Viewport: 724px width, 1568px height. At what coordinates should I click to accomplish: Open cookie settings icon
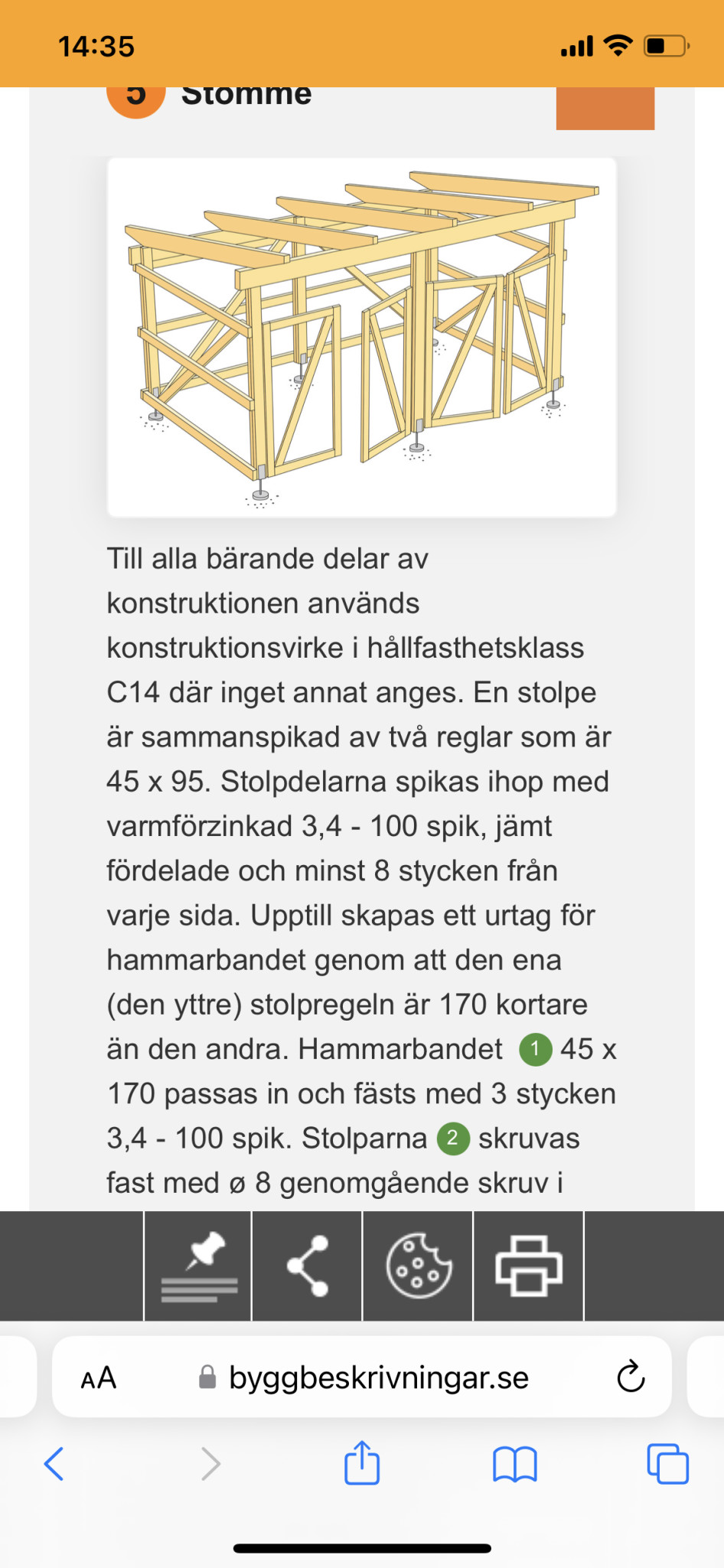418,1266
